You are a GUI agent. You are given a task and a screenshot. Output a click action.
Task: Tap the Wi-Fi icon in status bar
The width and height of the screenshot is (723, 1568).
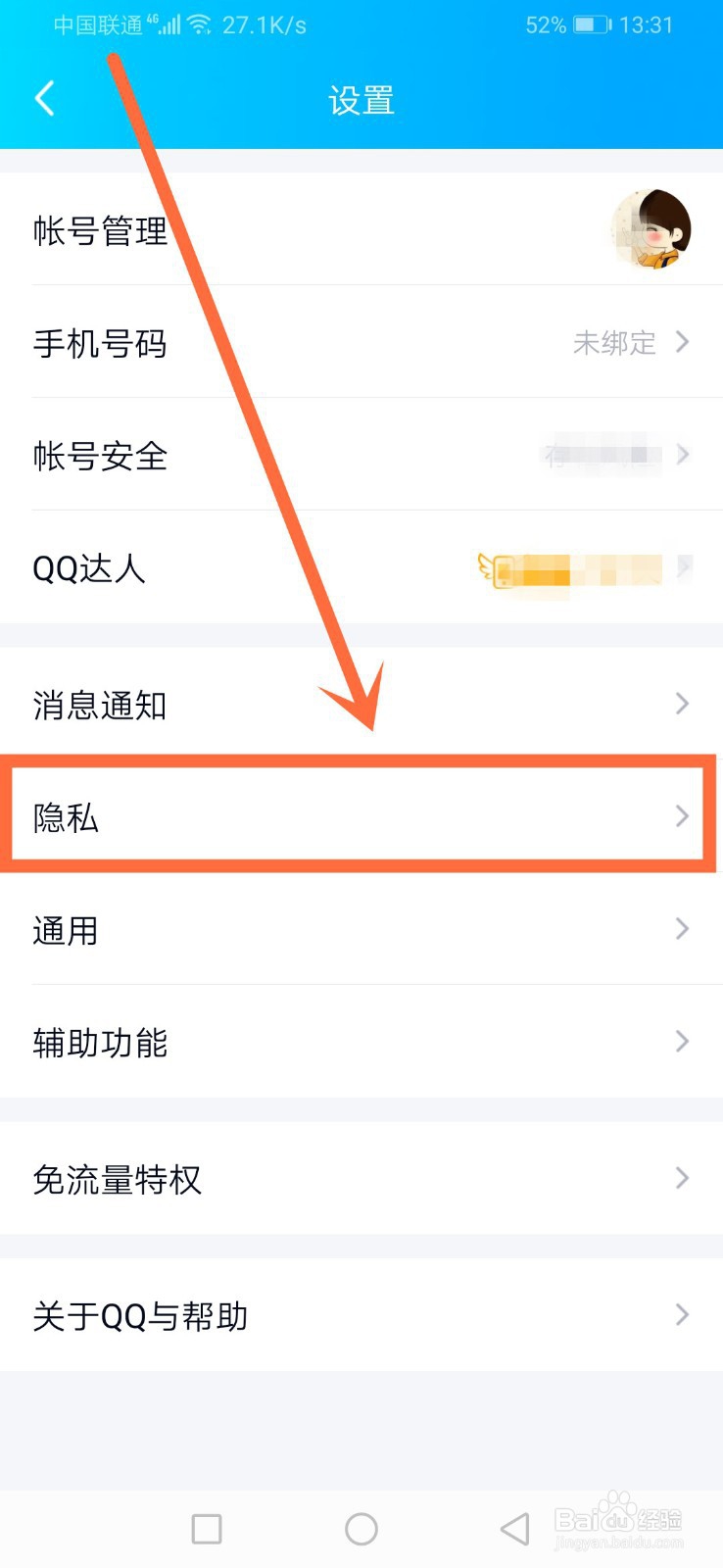tap(203, 24)
